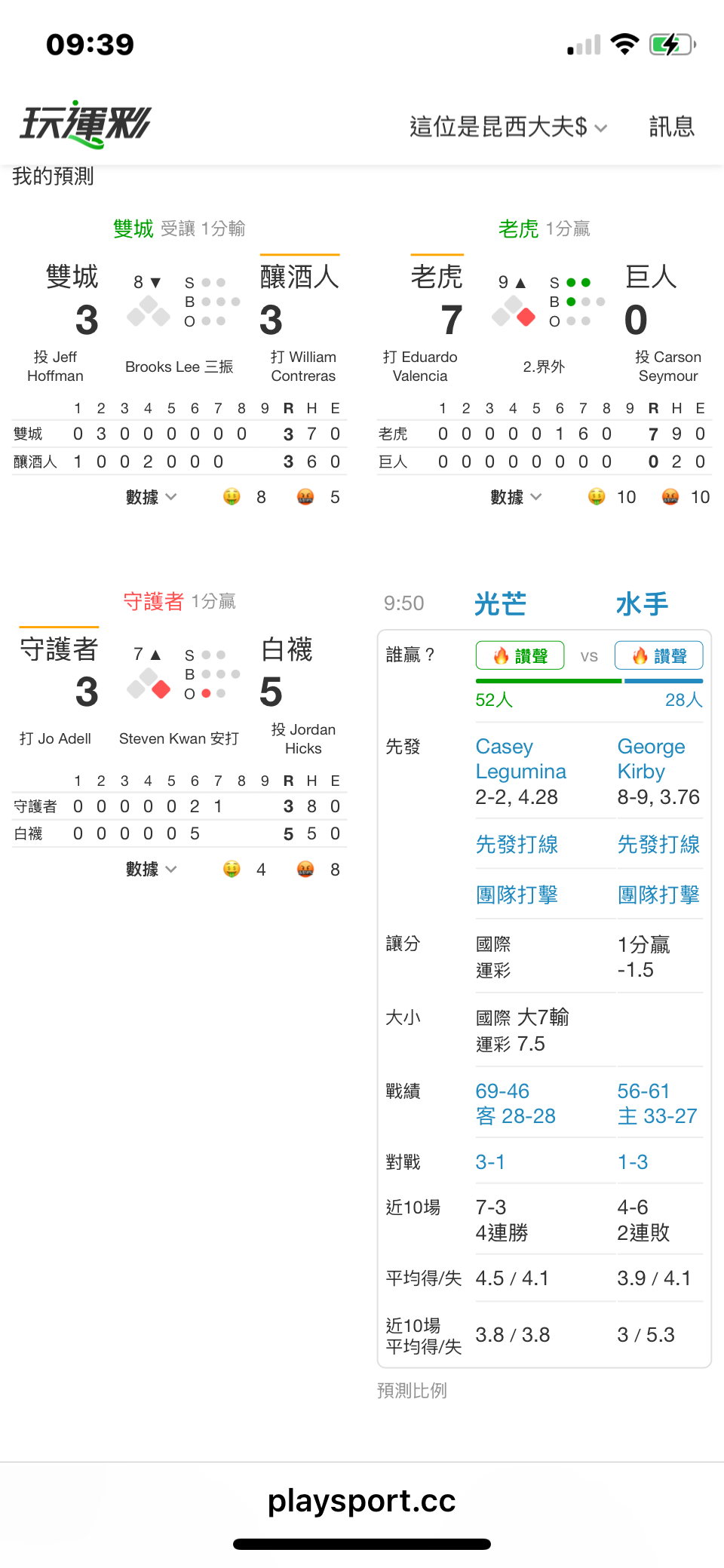Open the 訊息 messages page
Screen dimensions: 724x1568
point(671,127)
